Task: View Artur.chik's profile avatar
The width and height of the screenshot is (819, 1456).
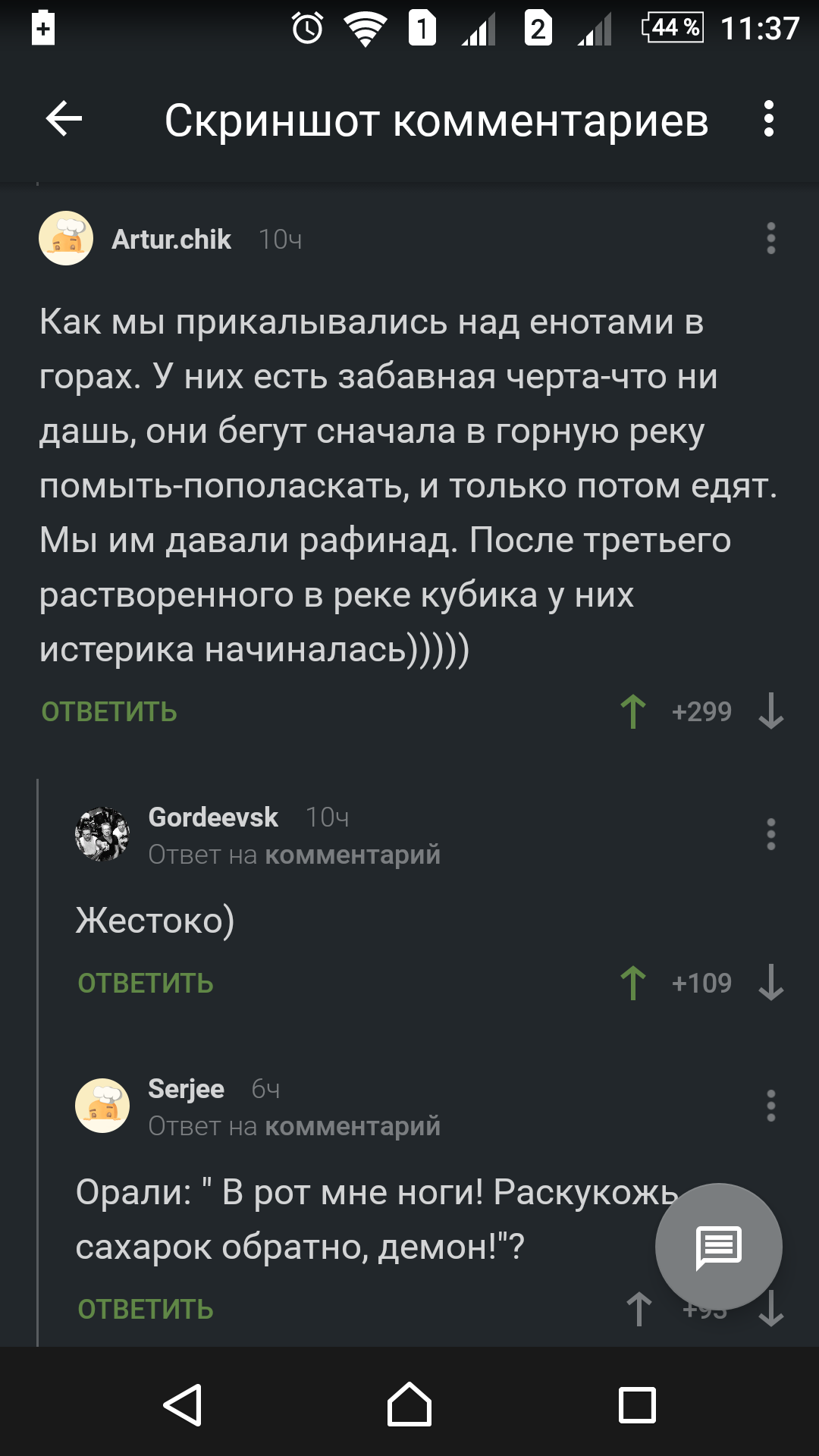Action: pyautogui.click(x=66, y=238)
